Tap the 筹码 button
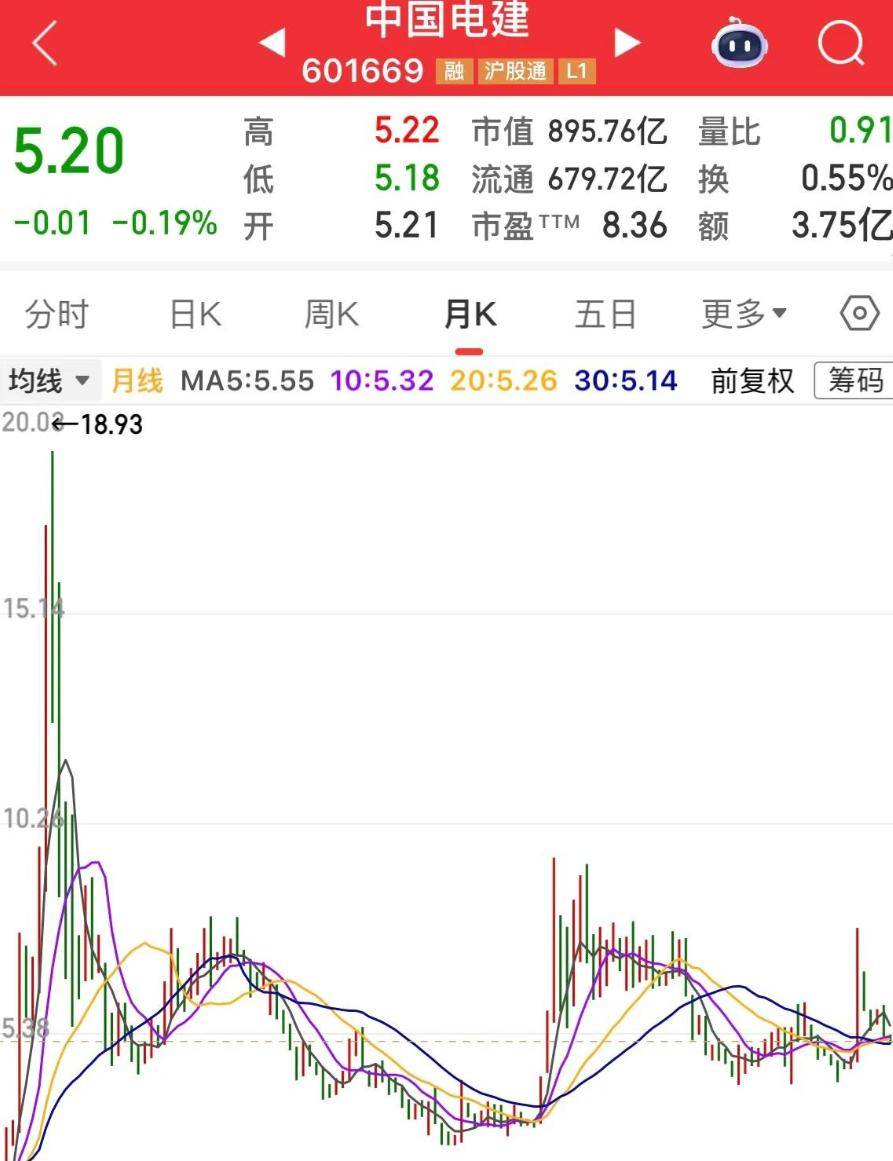893x1161 pixels. tap(855, 381)
